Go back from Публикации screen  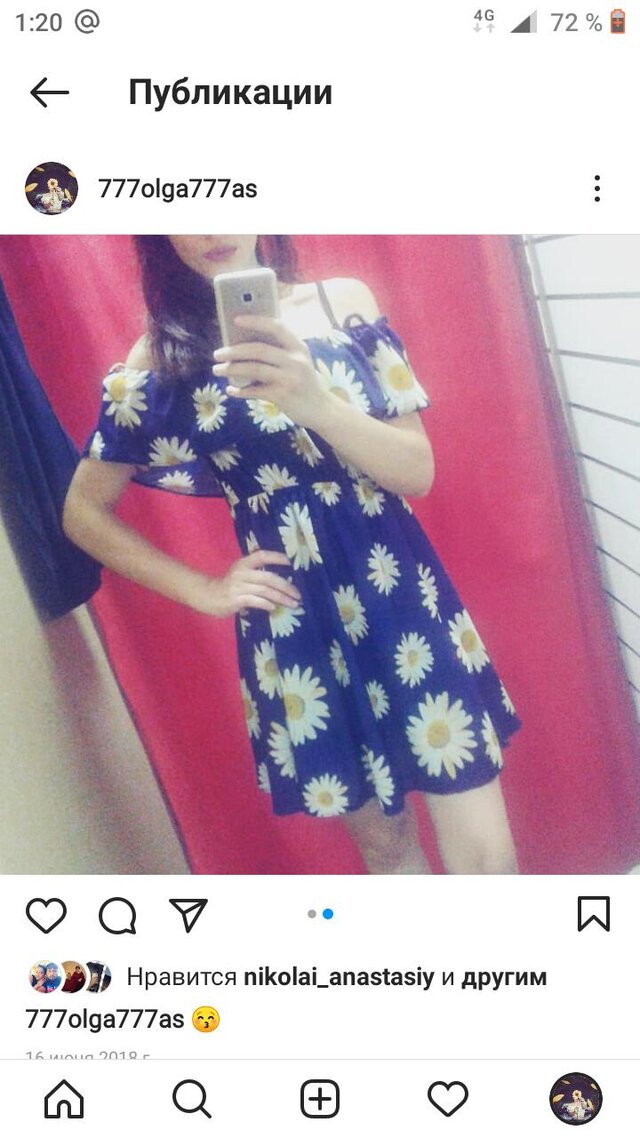[49, 93]
